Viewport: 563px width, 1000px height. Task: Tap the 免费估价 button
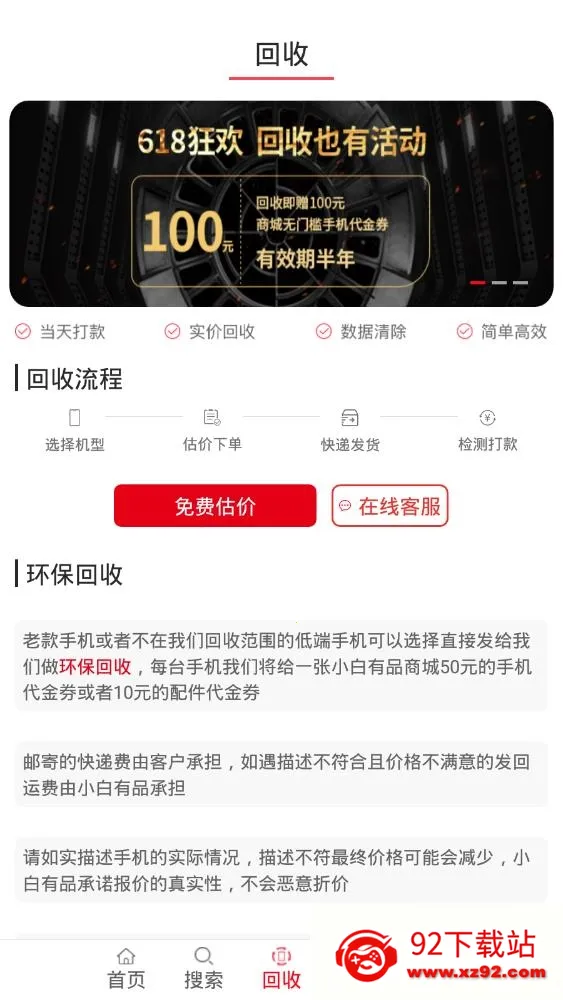pos(215,506)
